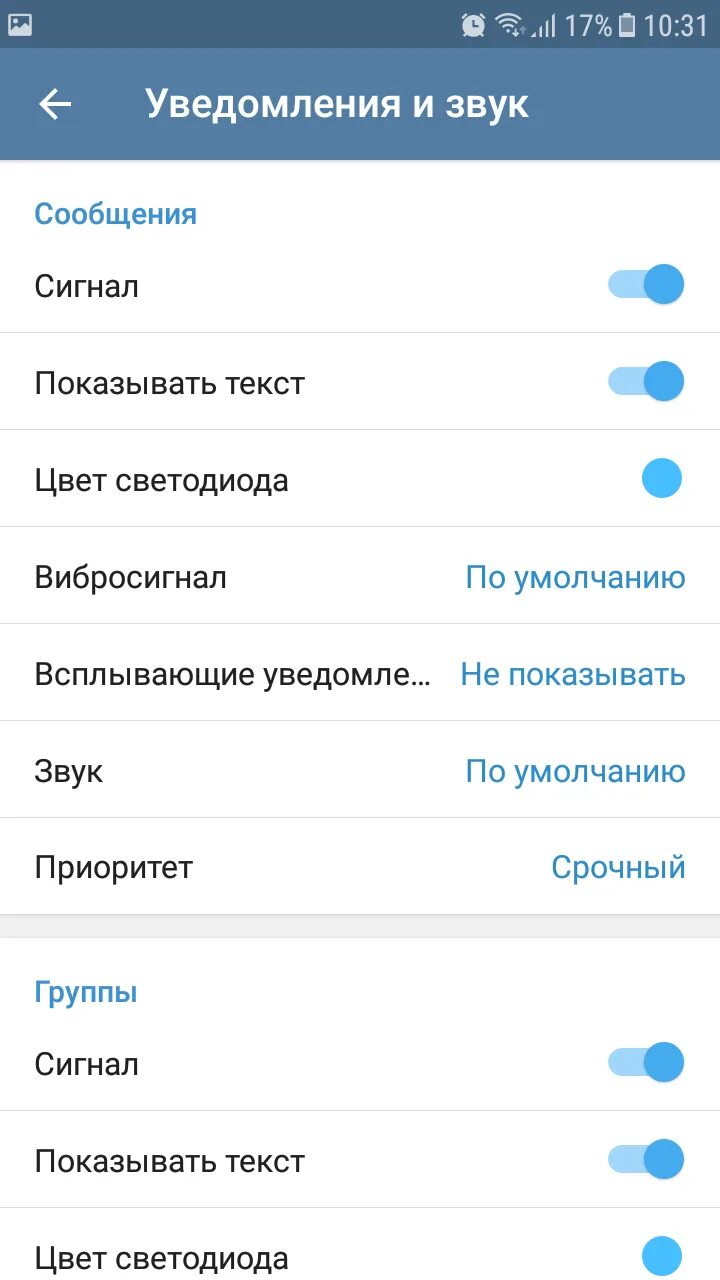Viewport: 720px width, 1280px height.
Task: Turn off Сигнал under Группы
Action: (x=646, y=1062)
